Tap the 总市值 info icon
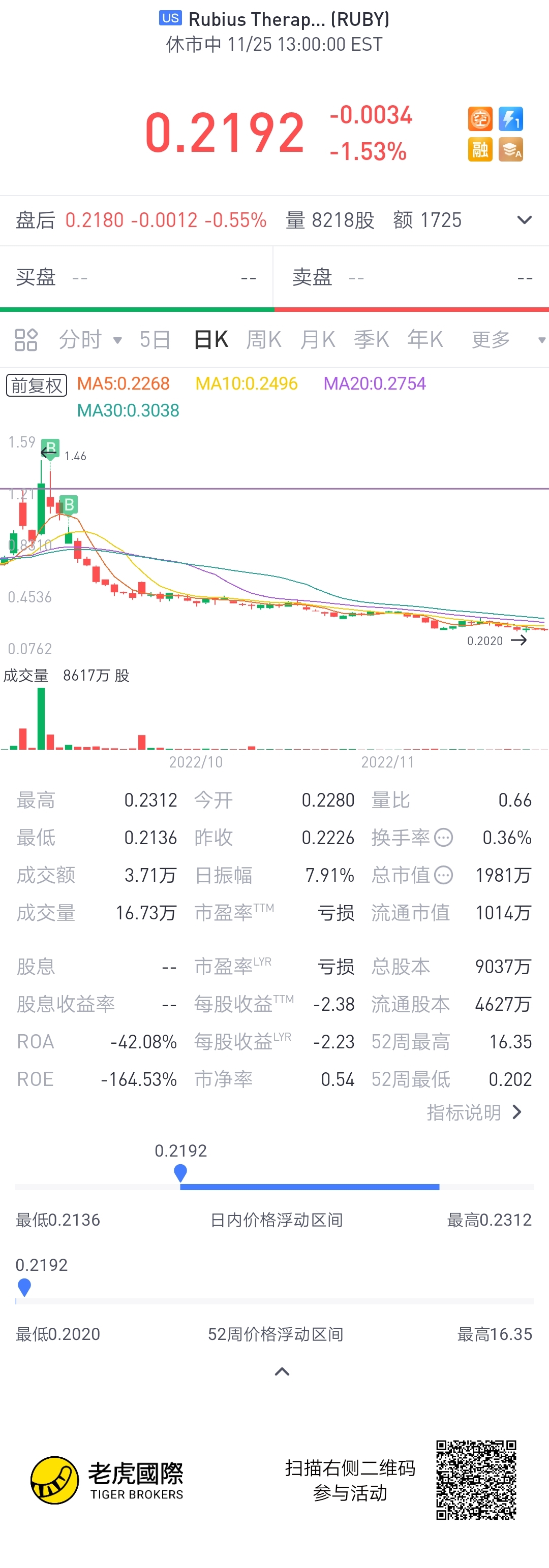 tap(444, 875)
